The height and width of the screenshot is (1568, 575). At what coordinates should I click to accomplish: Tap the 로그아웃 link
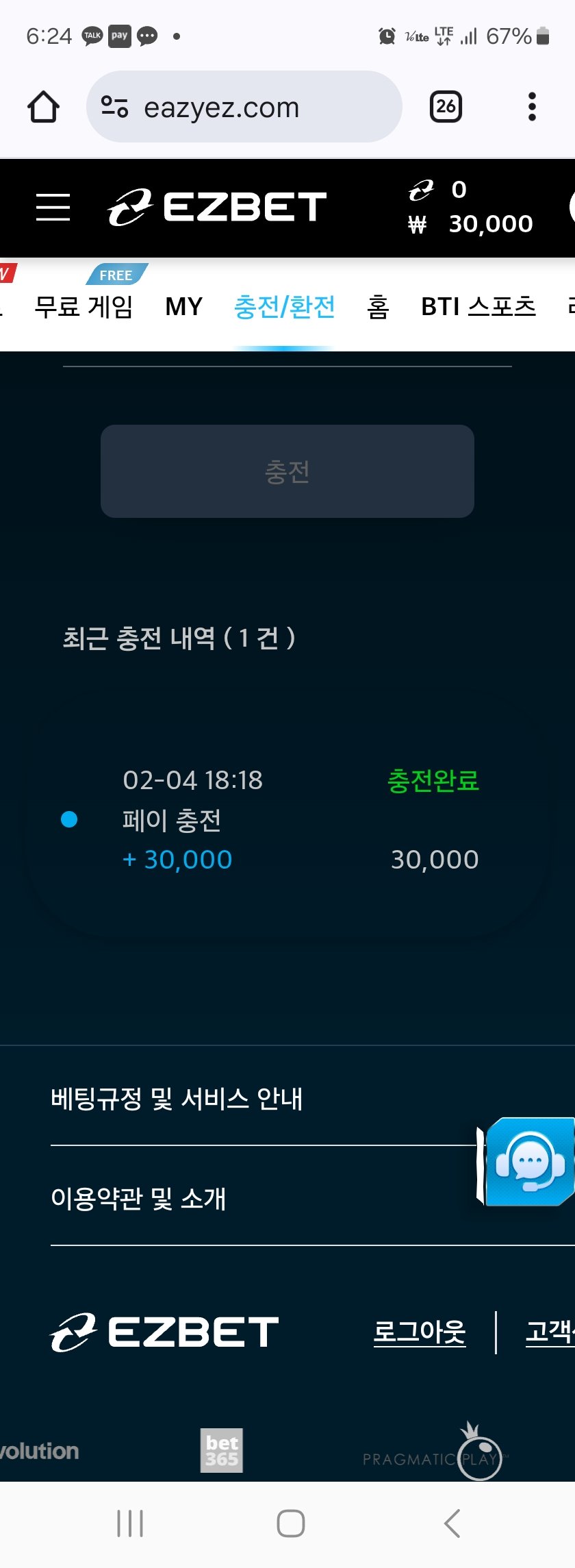pyautogui.click(x=420, y=1332)
